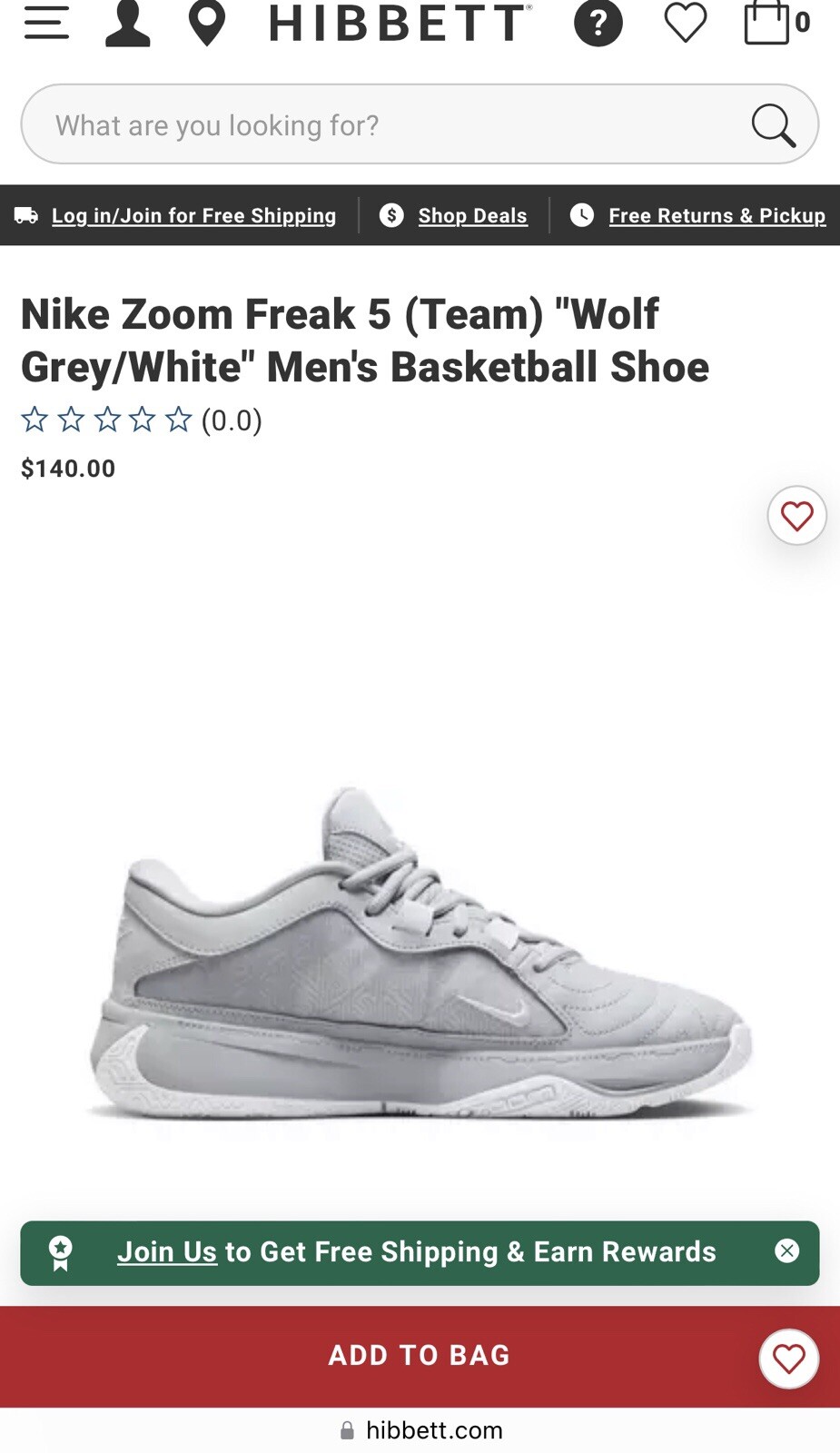
Task: Open Log in/Join for Free Shipping link
Action: tap(193, 216)
